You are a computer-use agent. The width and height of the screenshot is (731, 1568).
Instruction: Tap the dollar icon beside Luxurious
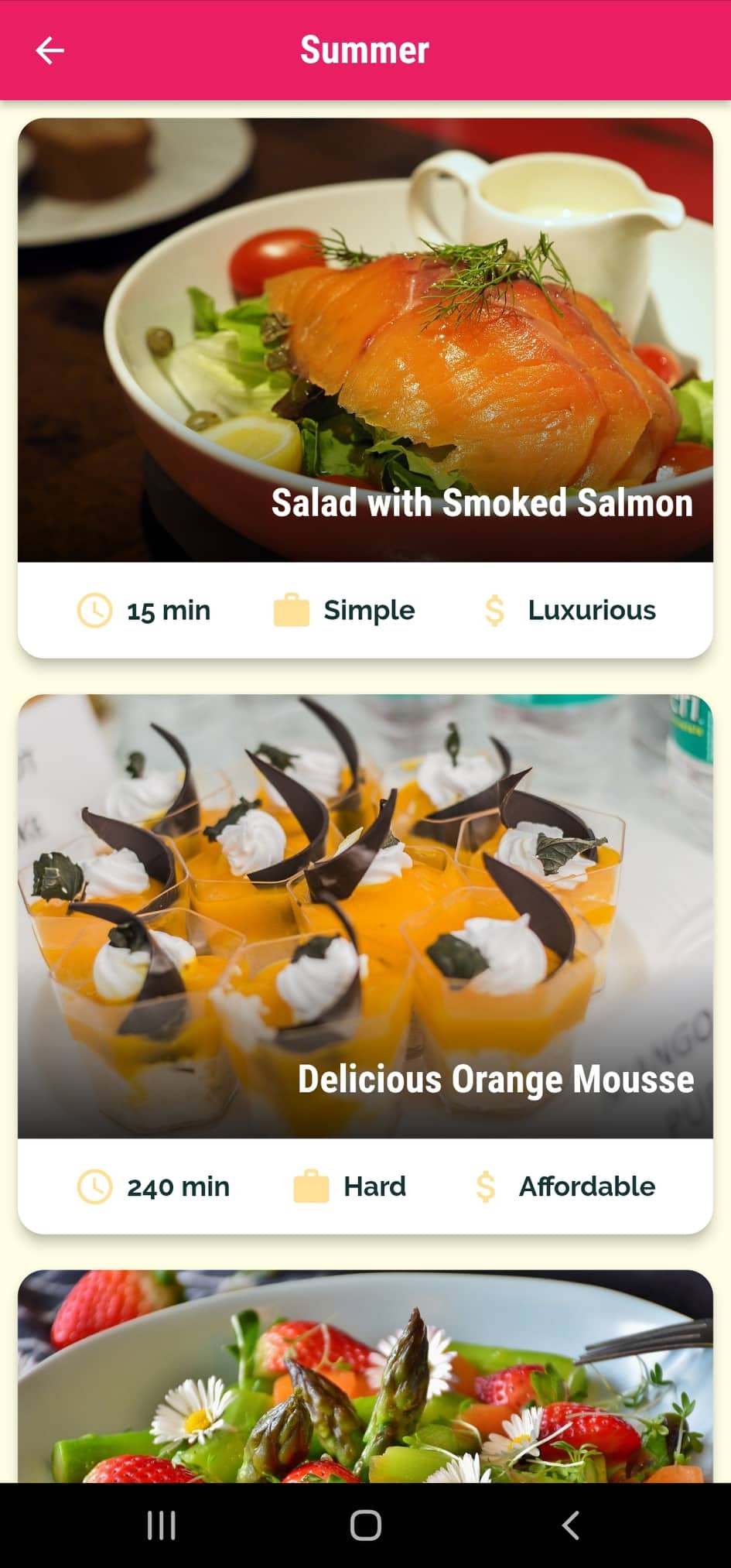(494, 610)
